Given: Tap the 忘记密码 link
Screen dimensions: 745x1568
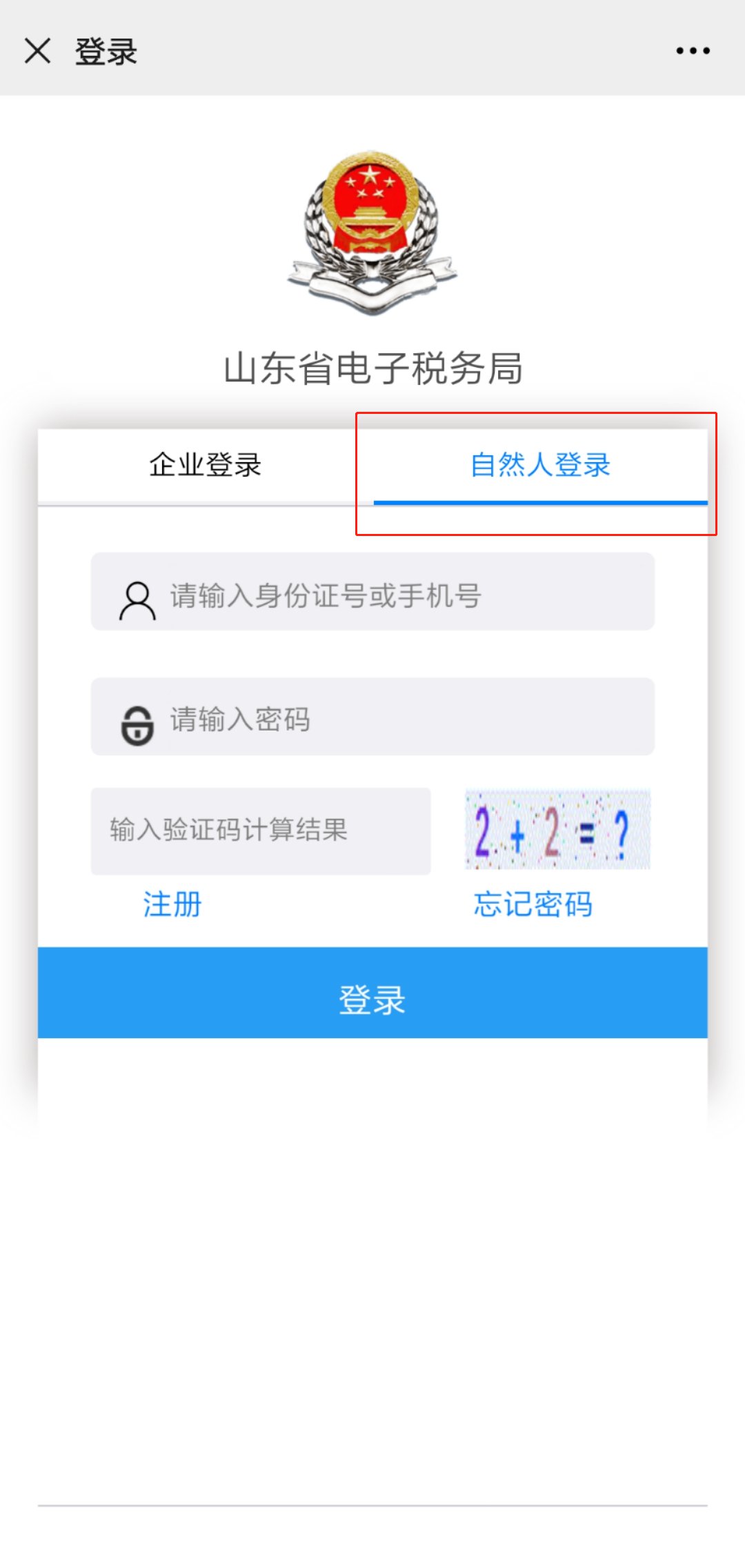Looking at the screenshot, I should pyautogui.click(x=533, y=904).
